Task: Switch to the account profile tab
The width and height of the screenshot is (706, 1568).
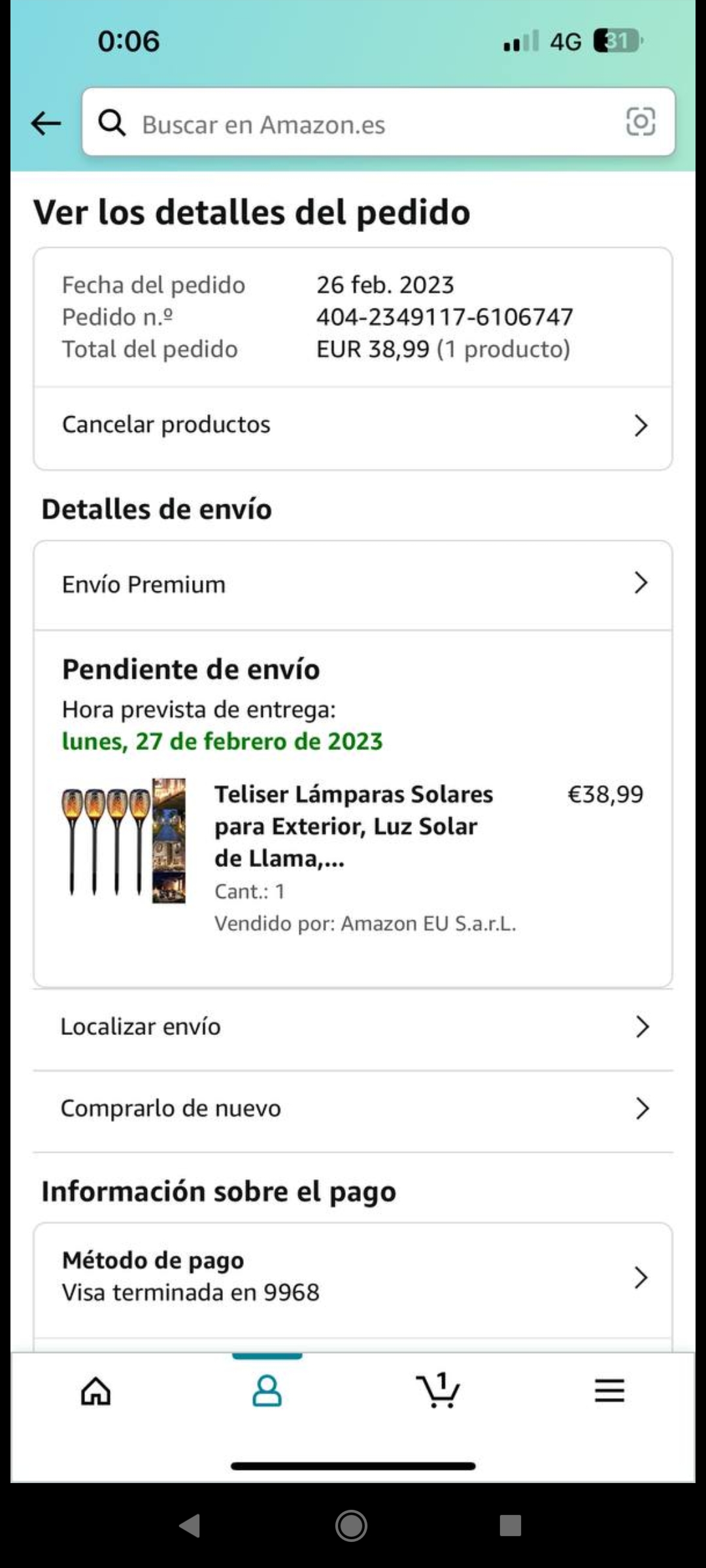Action: [267, 1390]
